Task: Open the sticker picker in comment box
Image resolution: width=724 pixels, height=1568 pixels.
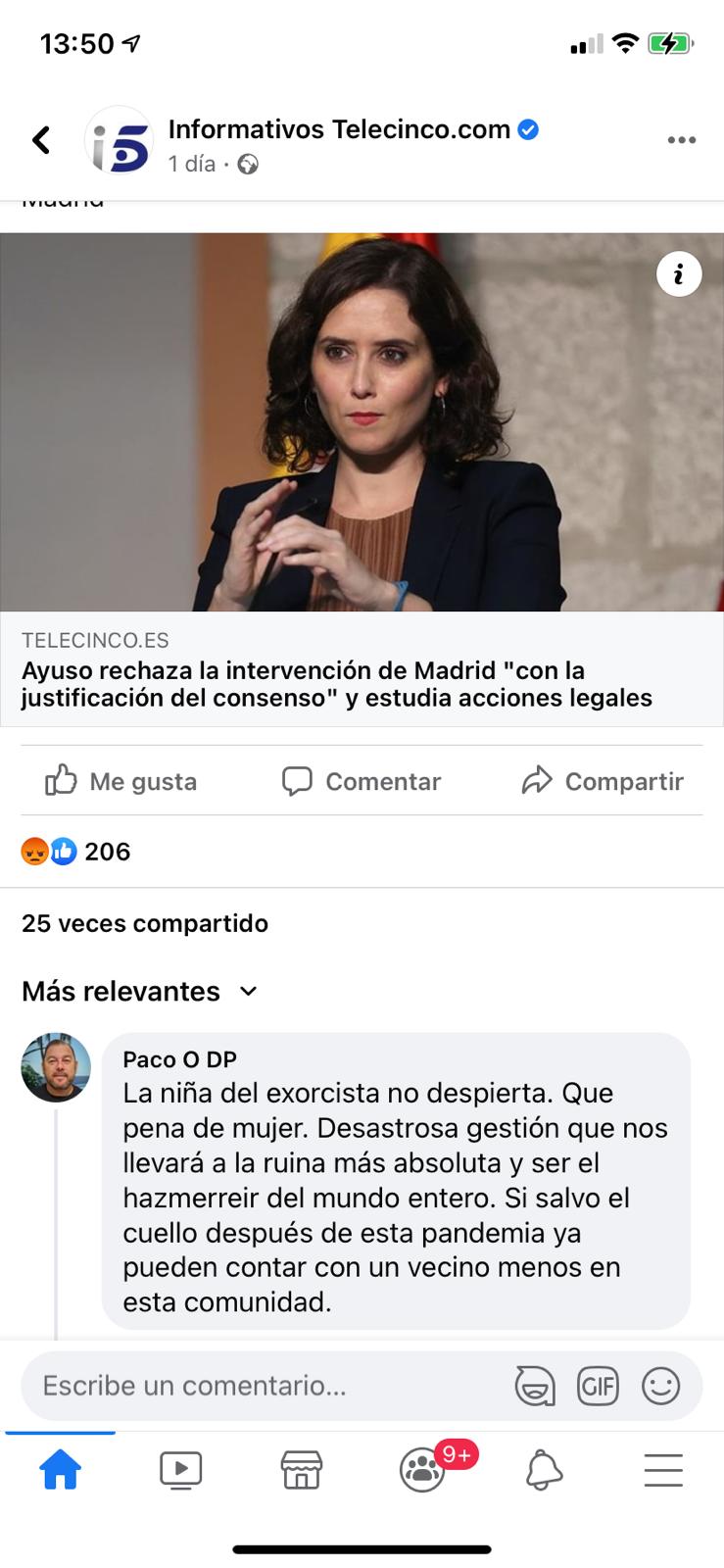Action: coord(535,1386)
